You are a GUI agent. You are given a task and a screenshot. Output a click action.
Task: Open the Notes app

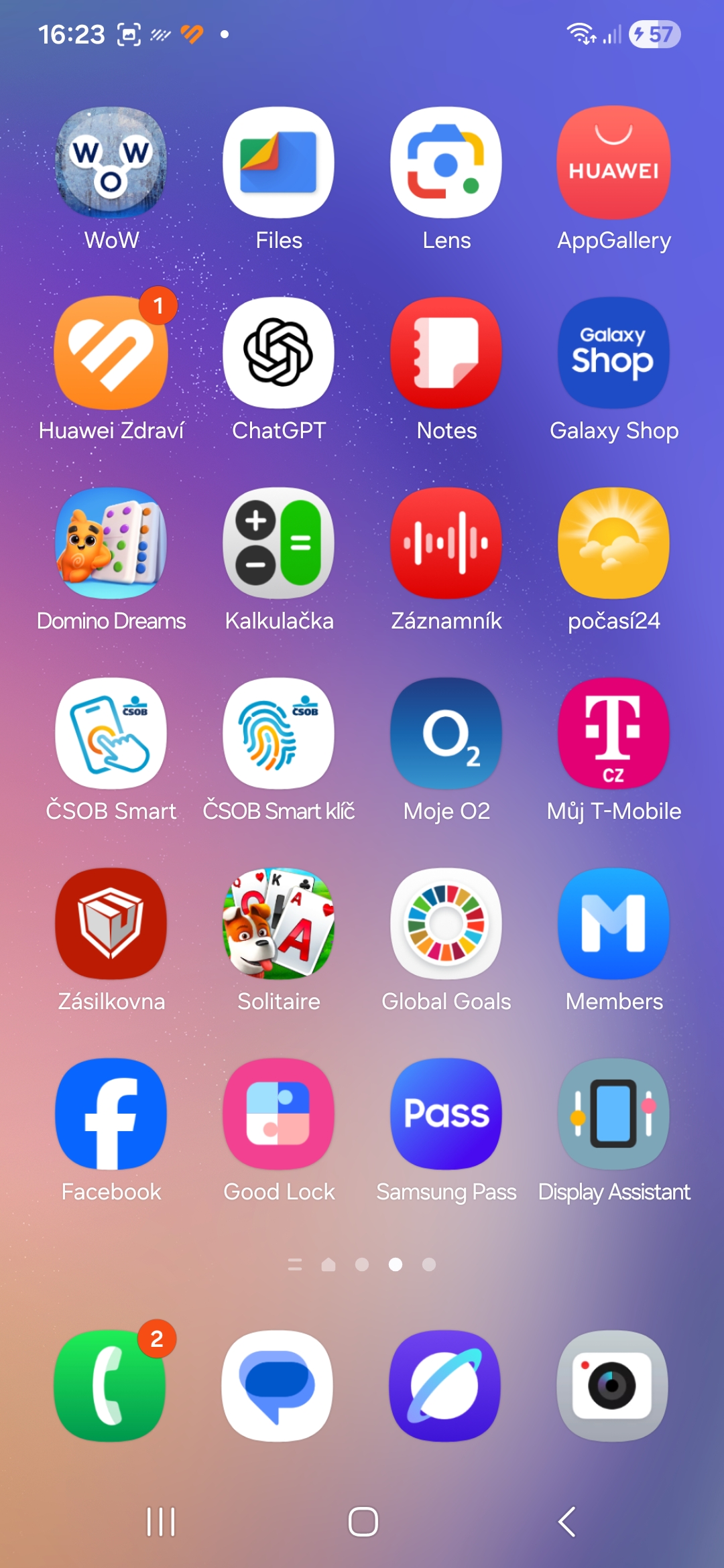pos(446,352)
